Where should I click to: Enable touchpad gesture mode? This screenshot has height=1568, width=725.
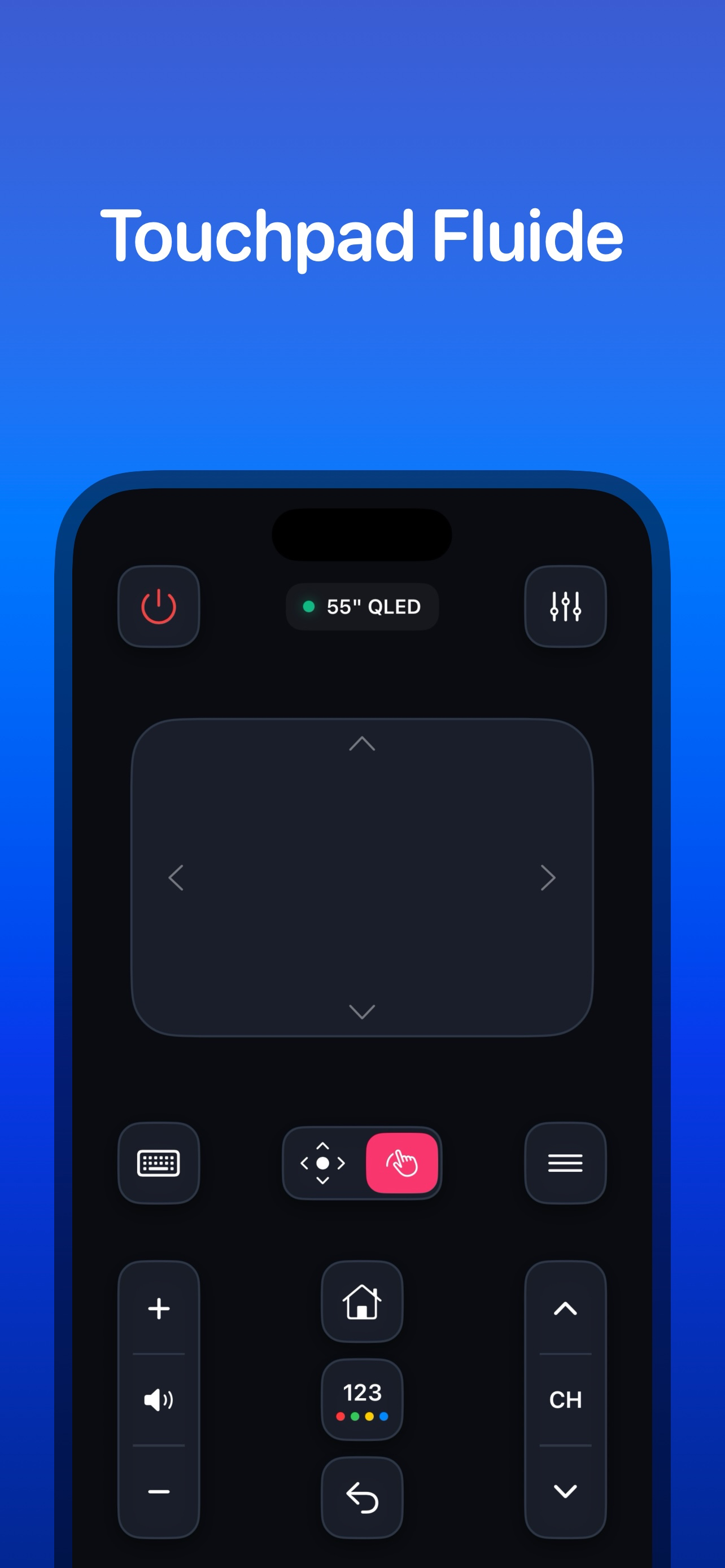403,1163
